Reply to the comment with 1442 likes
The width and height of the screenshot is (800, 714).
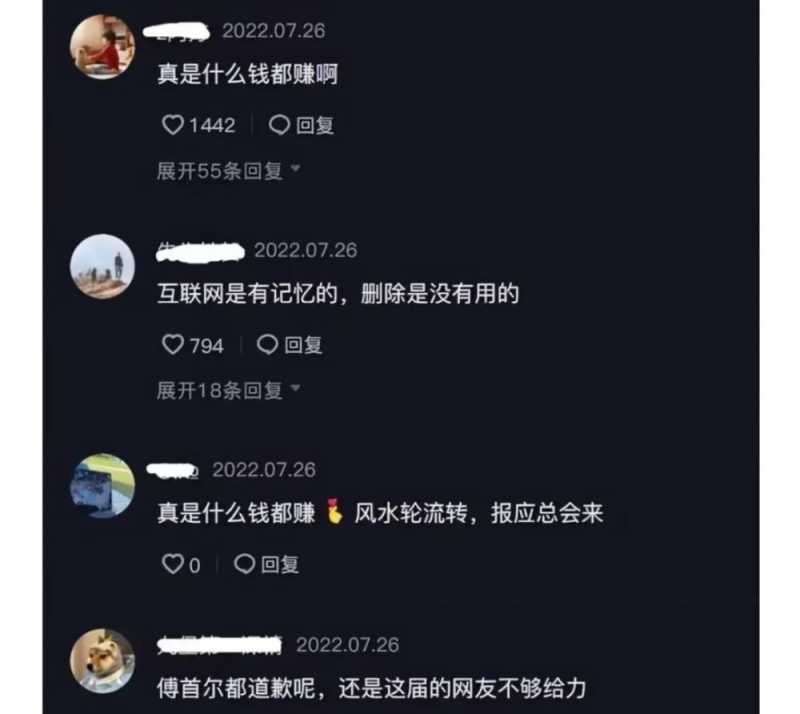(x=301, y=125)
